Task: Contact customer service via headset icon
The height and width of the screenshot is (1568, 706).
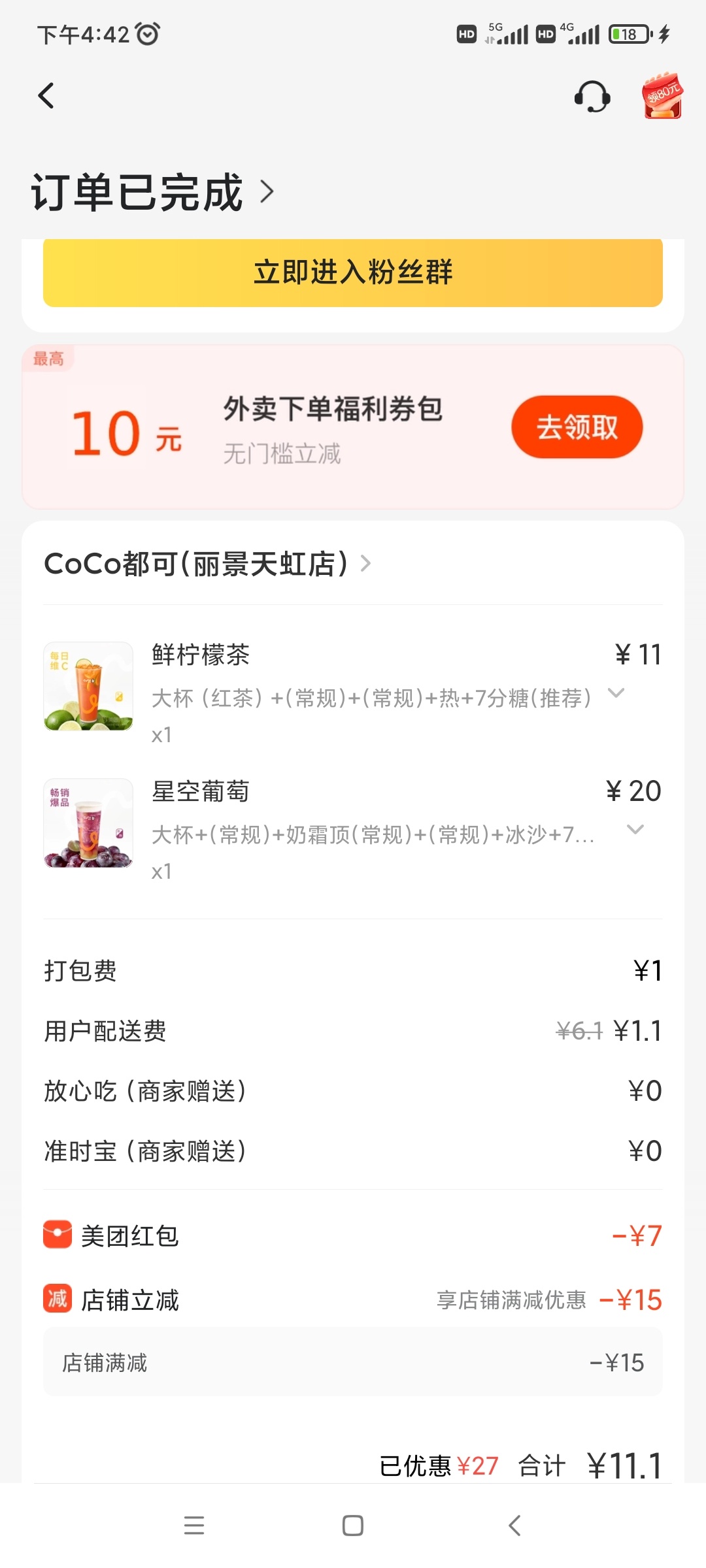Action: pyautogui.click(x=592, y=97)
